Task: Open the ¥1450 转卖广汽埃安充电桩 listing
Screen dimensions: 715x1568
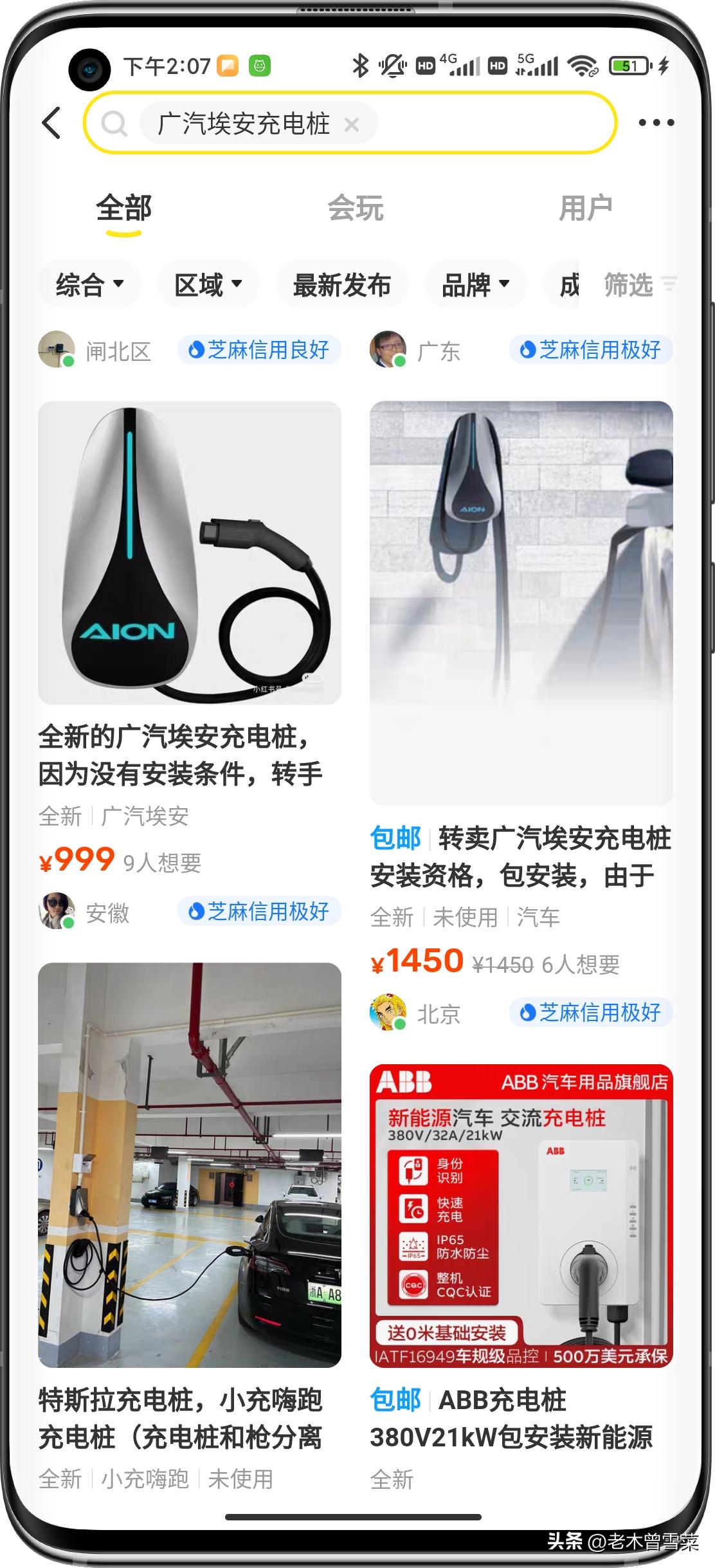Action: pyautogui.click(x=521, y=605)
